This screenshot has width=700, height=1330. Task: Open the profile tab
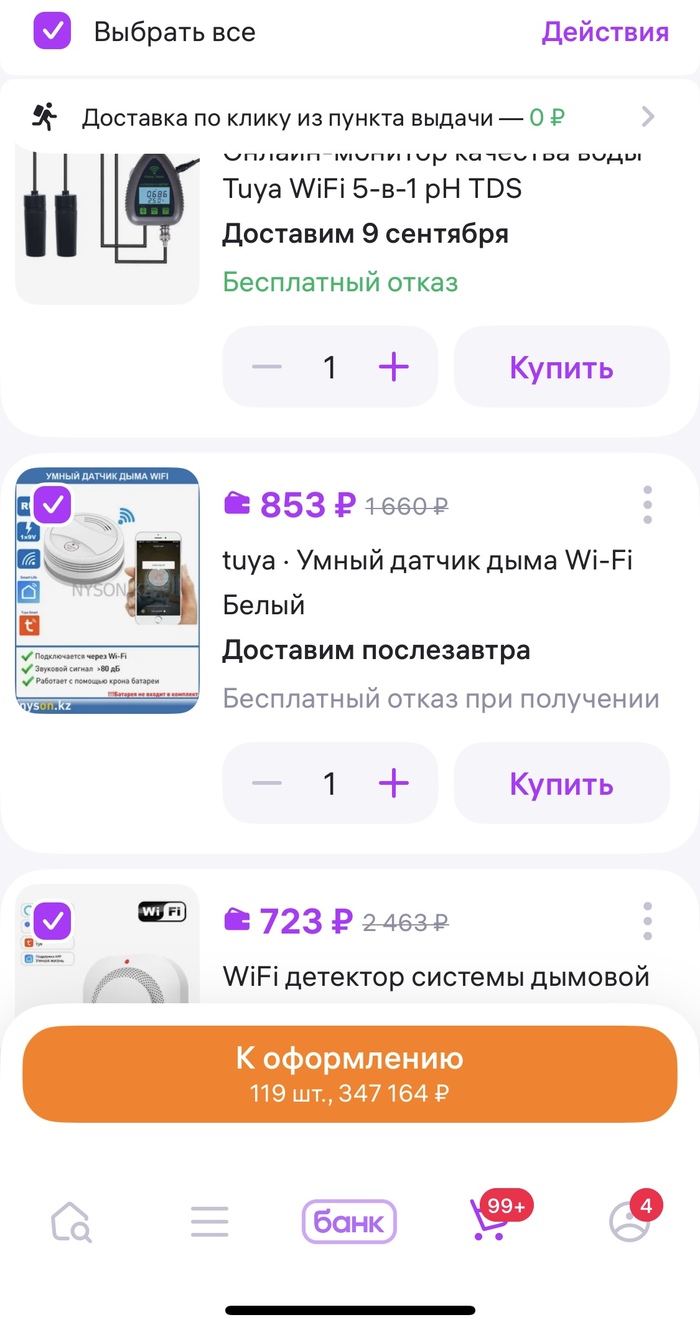coord(629,1221)
